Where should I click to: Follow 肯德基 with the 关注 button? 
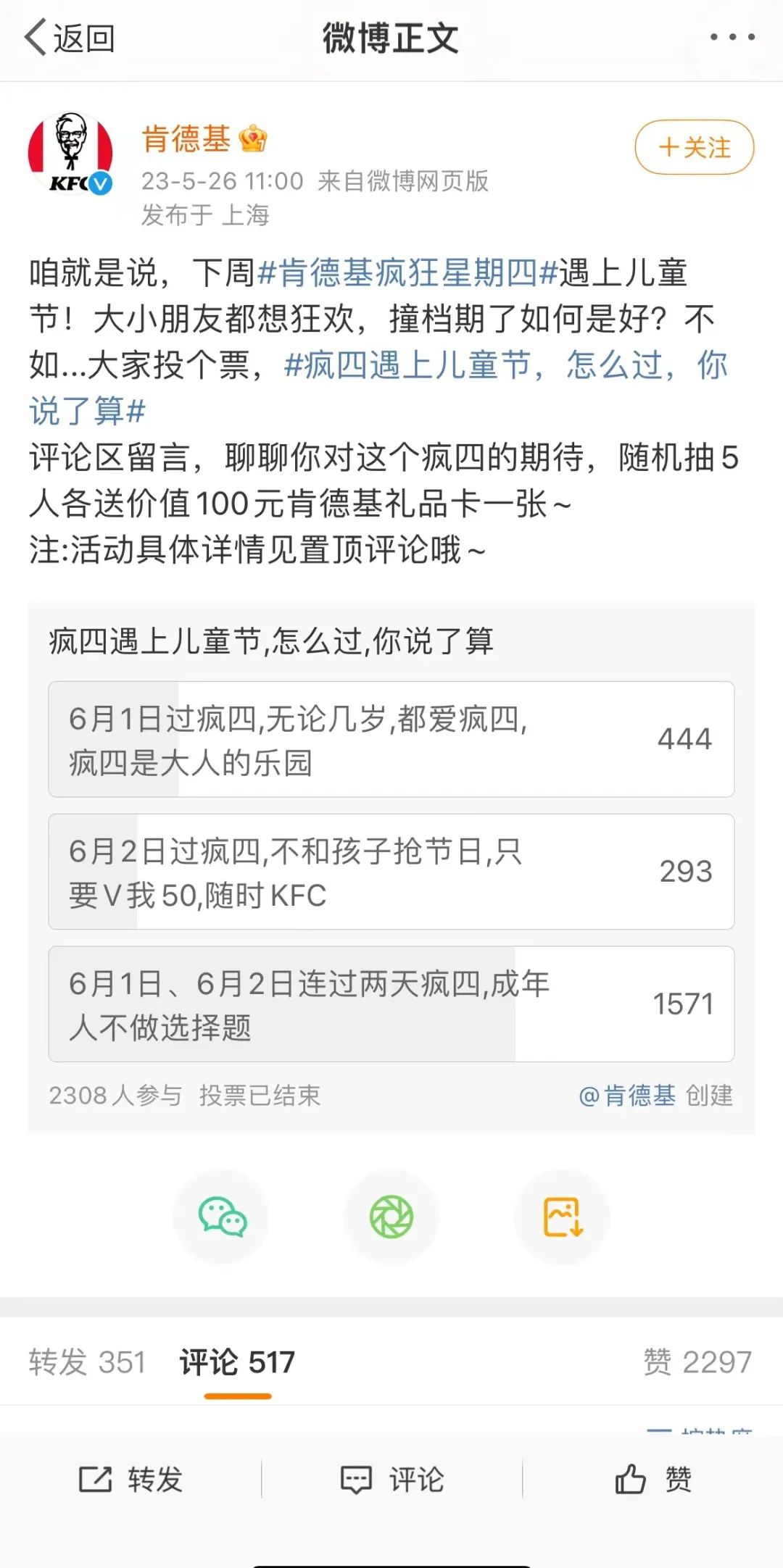(x=694, y=147)
